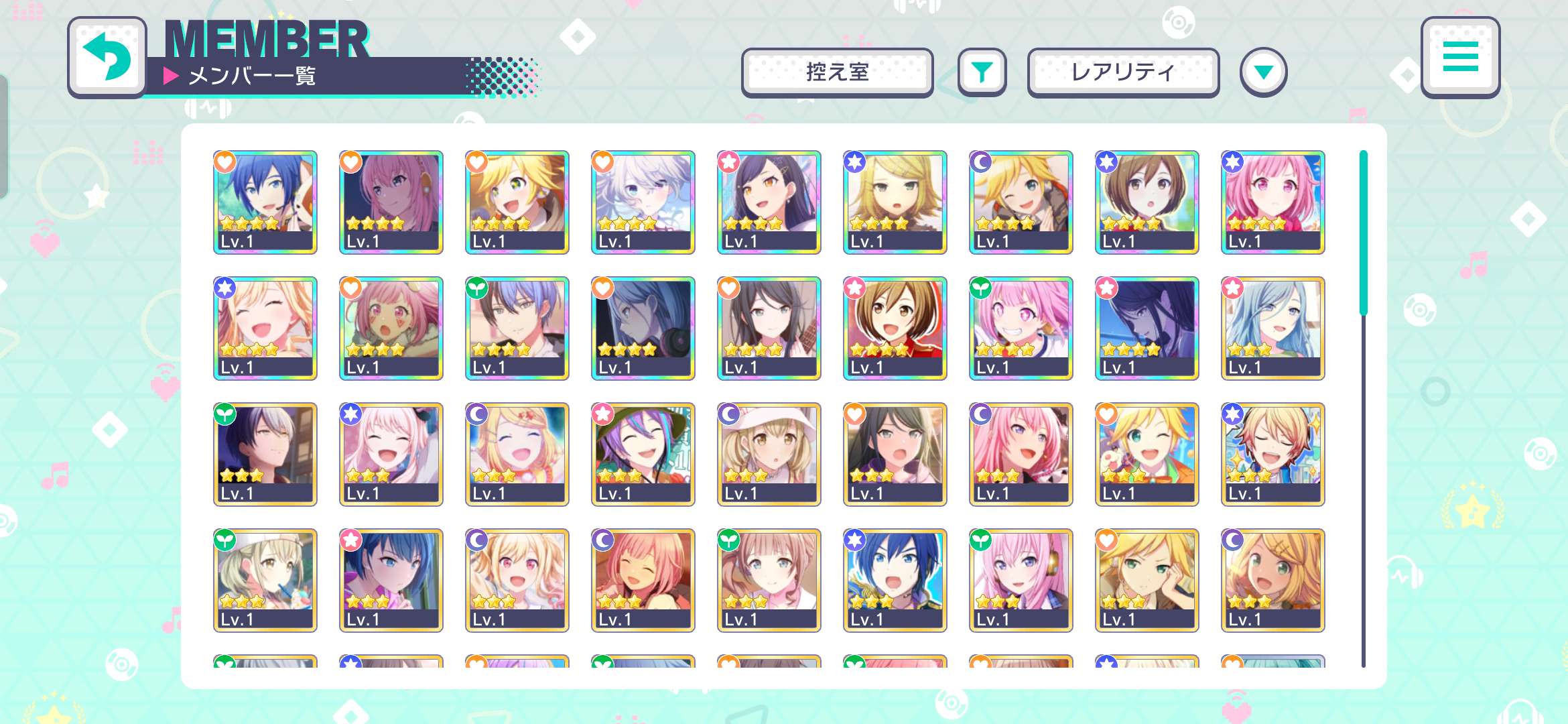Image resolution: width=1568 pixels, height=724 pixels.
Task: Select the four-star winking blond boy card
Action: (x=1021, y=202)
